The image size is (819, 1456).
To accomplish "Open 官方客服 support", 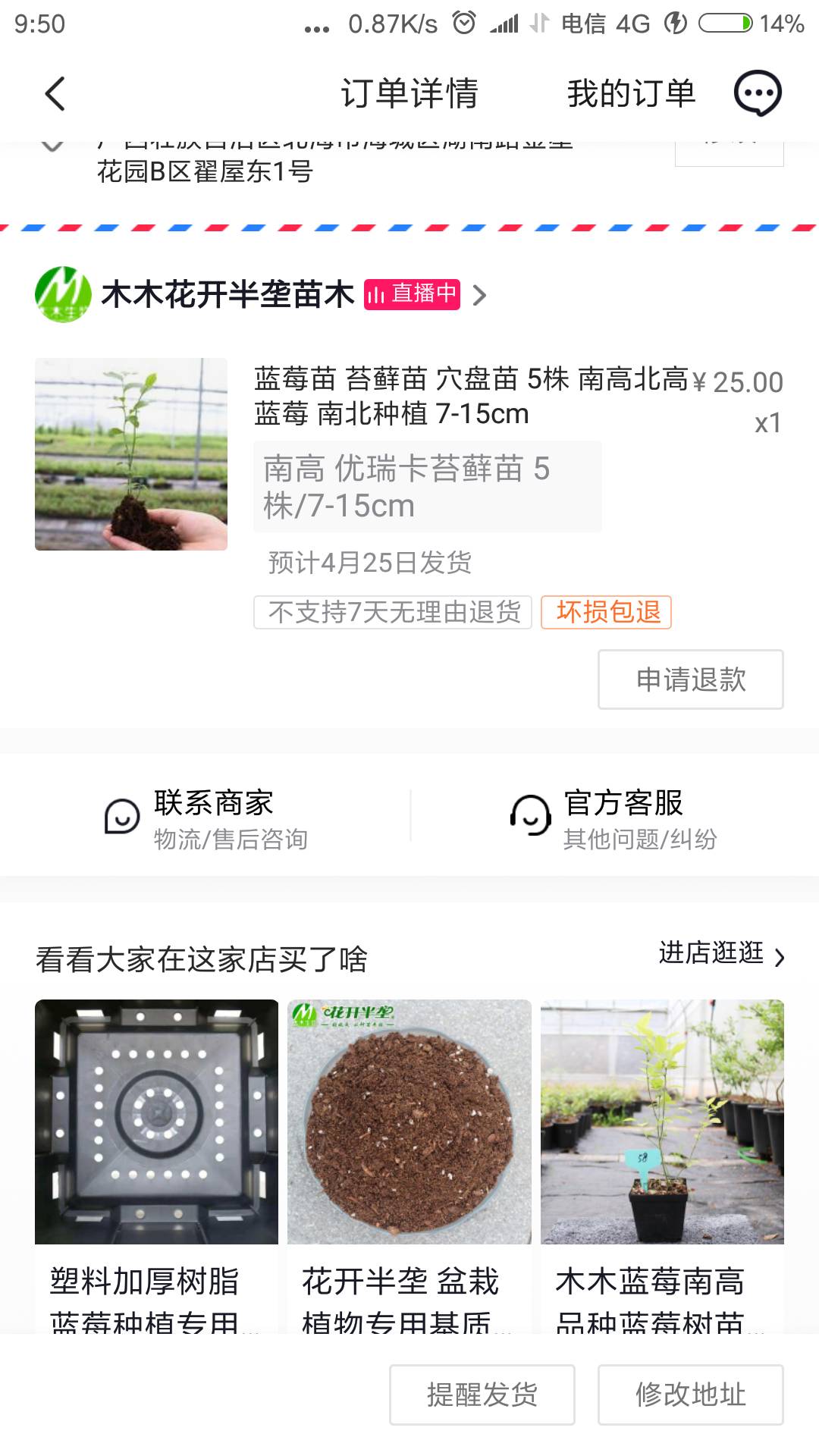I will click(614, 819).
